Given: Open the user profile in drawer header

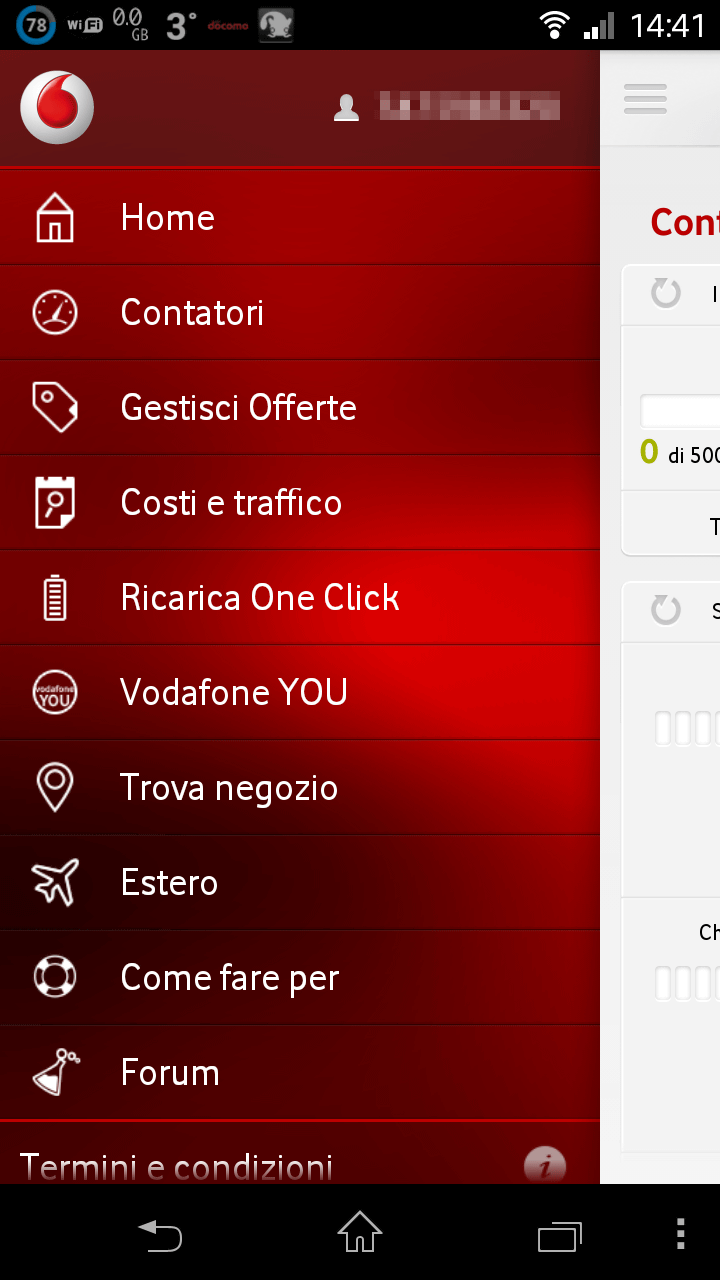Looking at the screenshot, I should [x=447, y=106].
